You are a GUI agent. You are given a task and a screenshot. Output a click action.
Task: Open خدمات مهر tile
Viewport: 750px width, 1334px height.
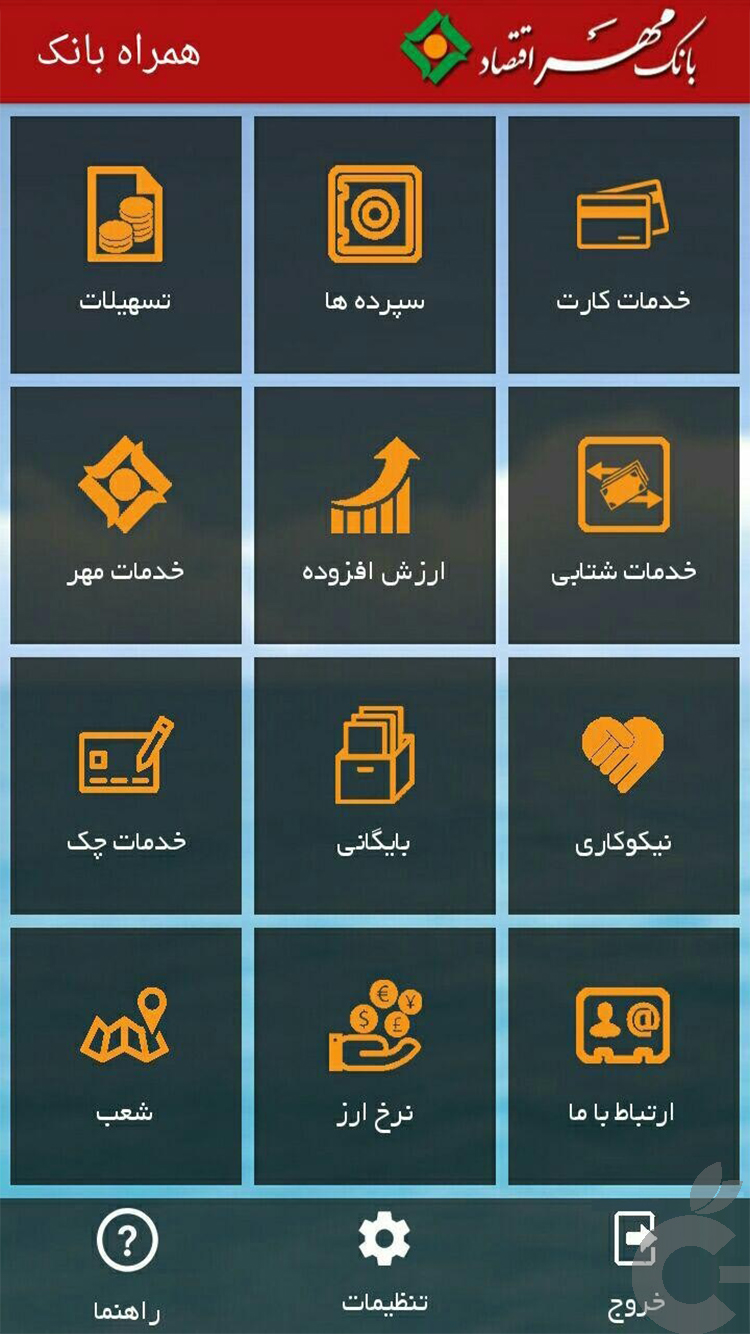tap(126, 515)
